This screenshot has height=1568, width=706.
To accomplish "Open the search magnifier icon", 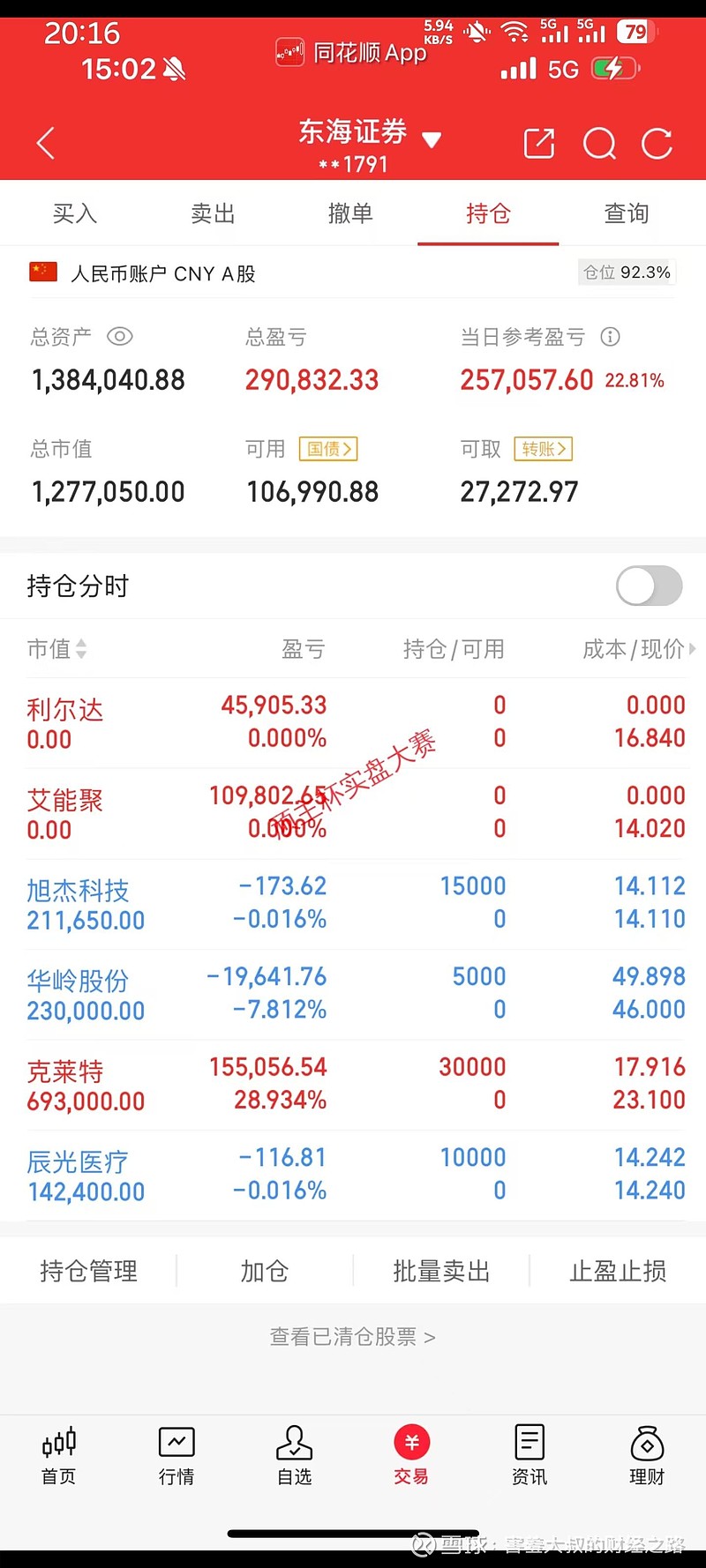I will [600, 143].
